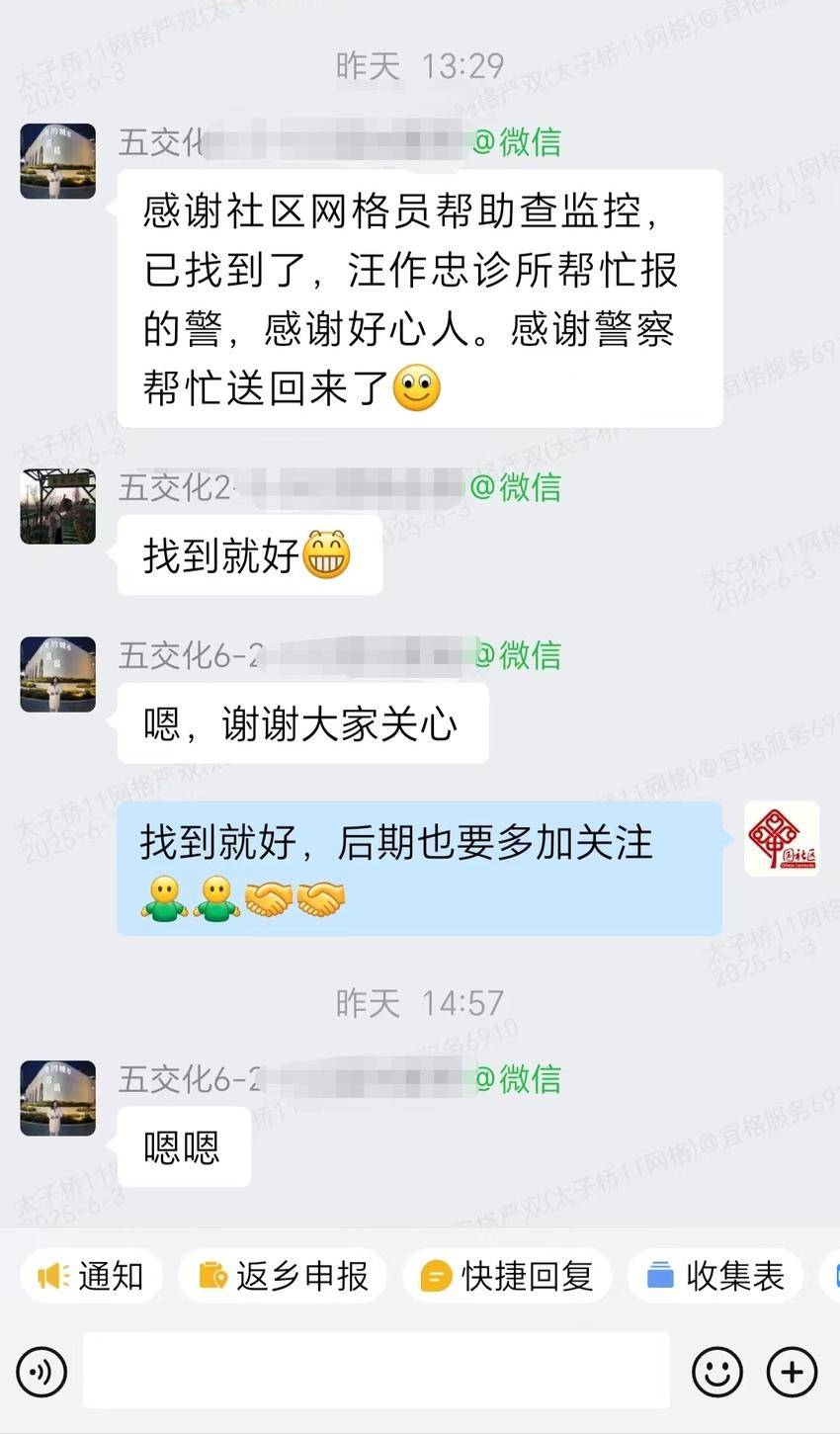
Task: Tap the community account's own avatar
Action: 781,838
